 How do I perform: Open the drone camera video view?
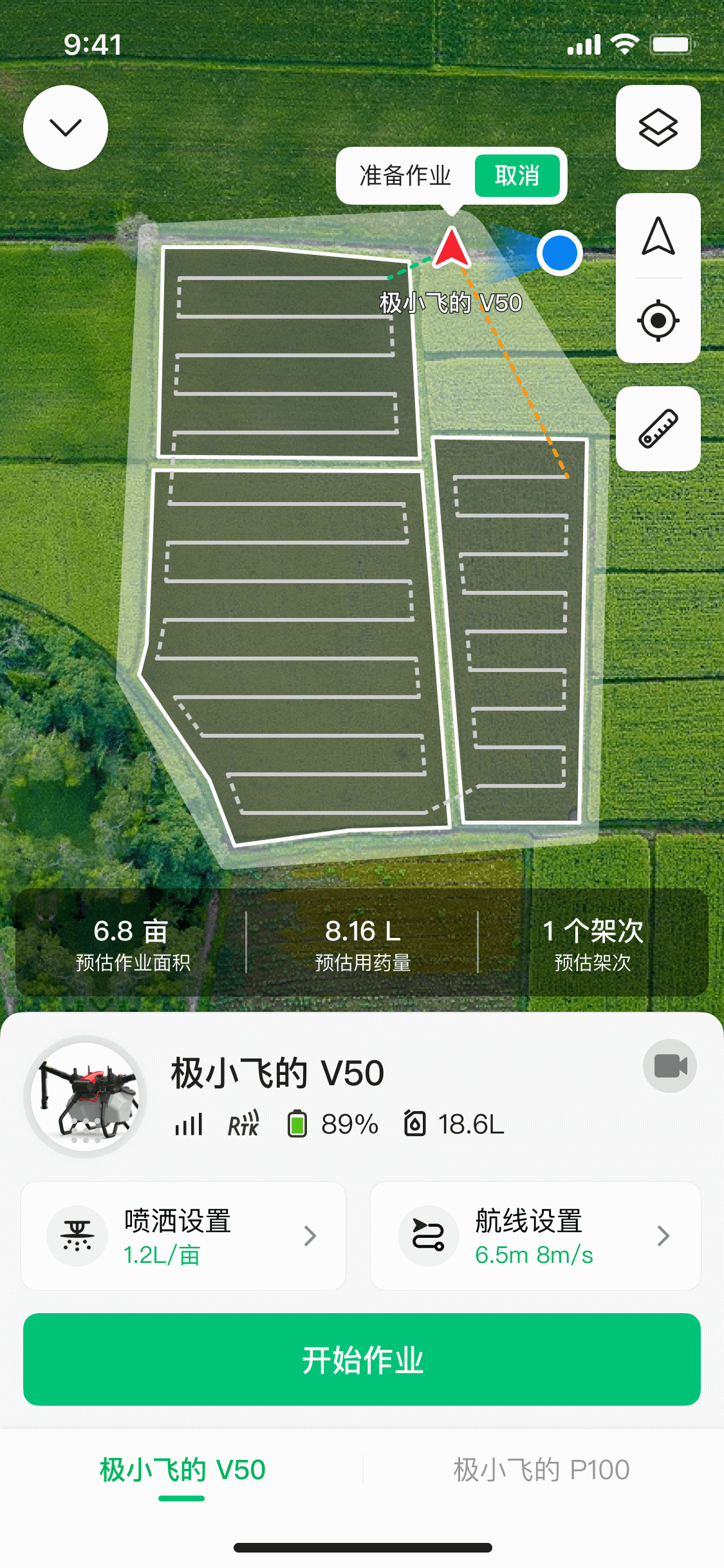pyautogui.click(x=669, y=1066)
